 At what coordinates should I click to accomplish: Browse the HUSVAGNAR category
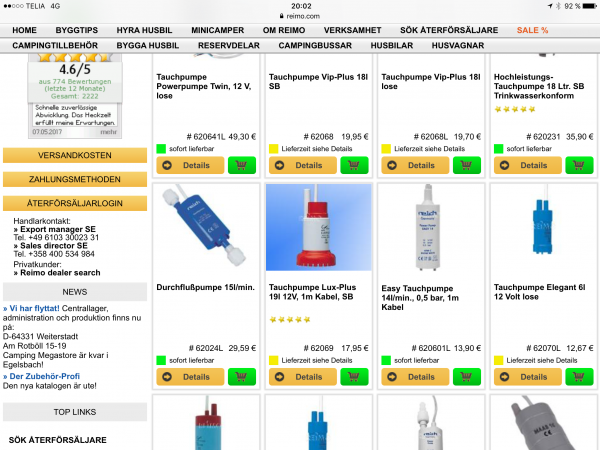(455, 46)
